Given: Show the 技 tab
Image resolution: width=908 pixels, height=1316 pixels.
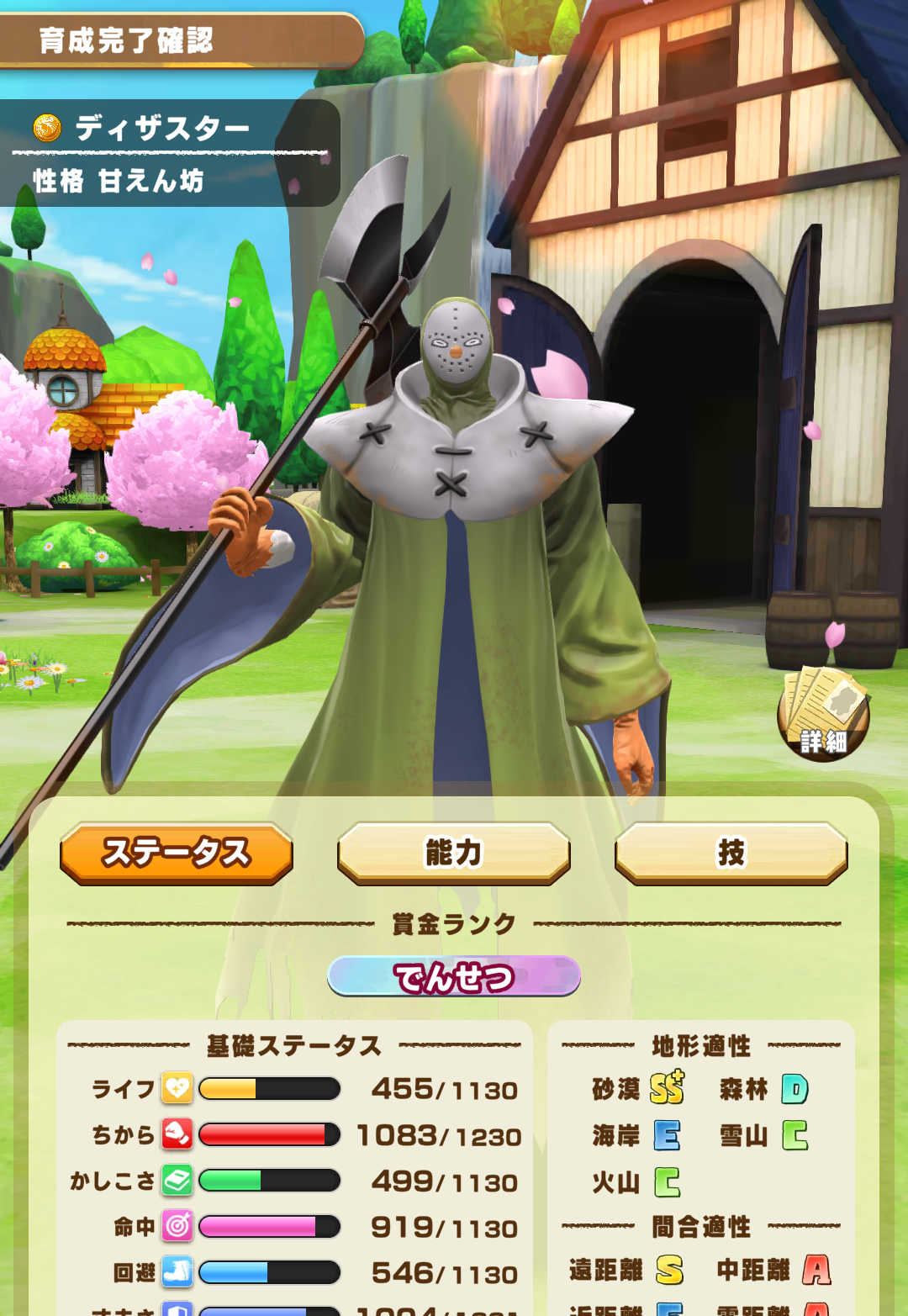Looking at the screenshot, I should pos(731,853).
